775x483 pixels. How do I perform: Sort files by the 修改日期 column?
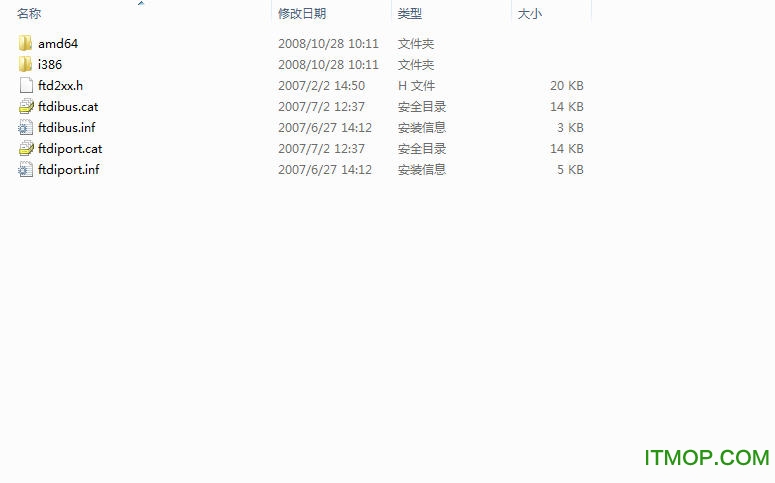[x=302, y=13]
